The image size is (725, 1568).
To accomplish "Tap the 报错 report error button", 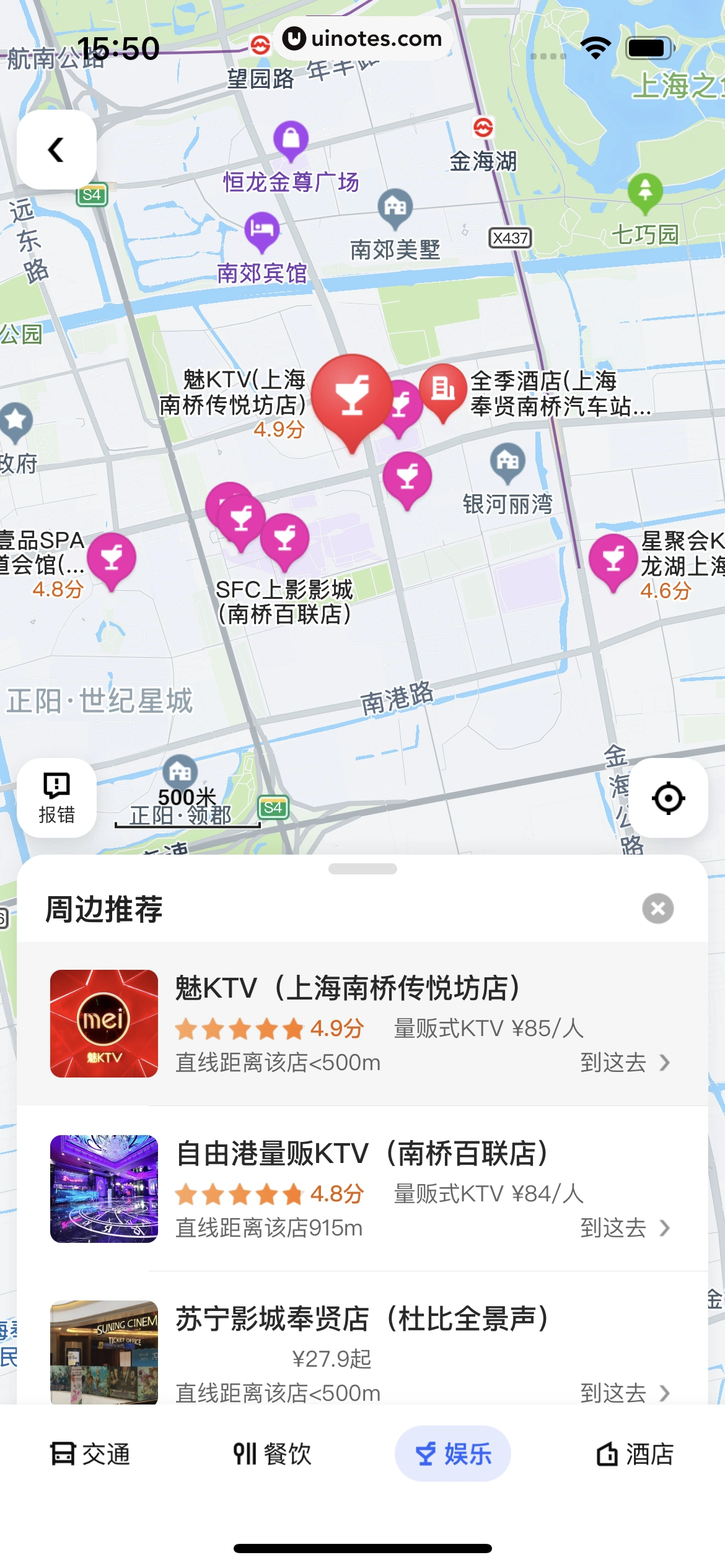I will tap(56, 798).
